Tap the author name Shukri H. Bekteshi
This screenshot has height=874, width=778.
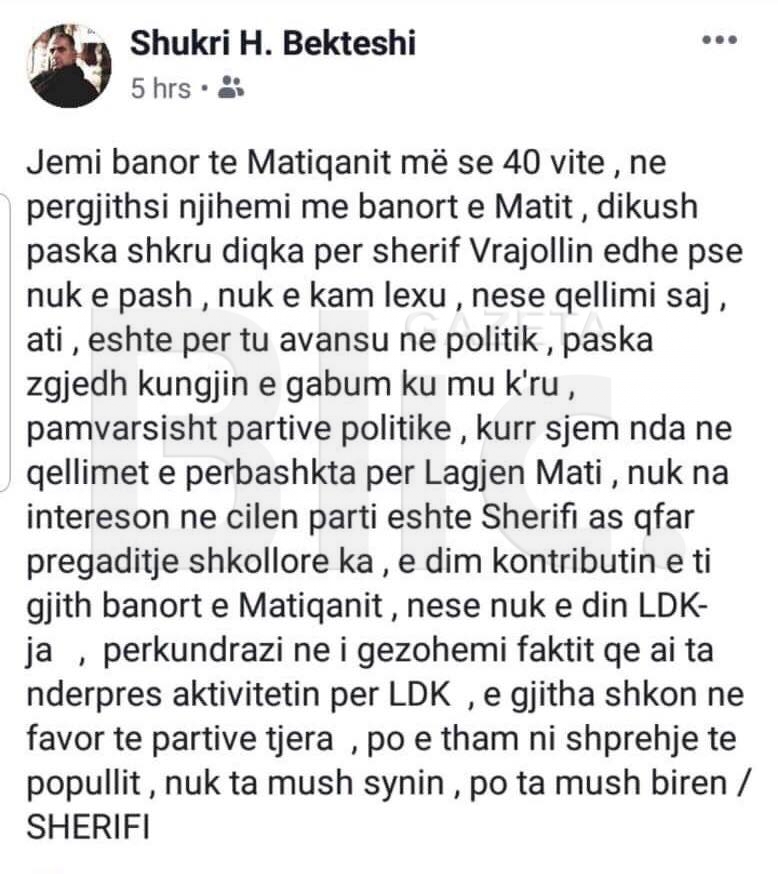(272, 43)
